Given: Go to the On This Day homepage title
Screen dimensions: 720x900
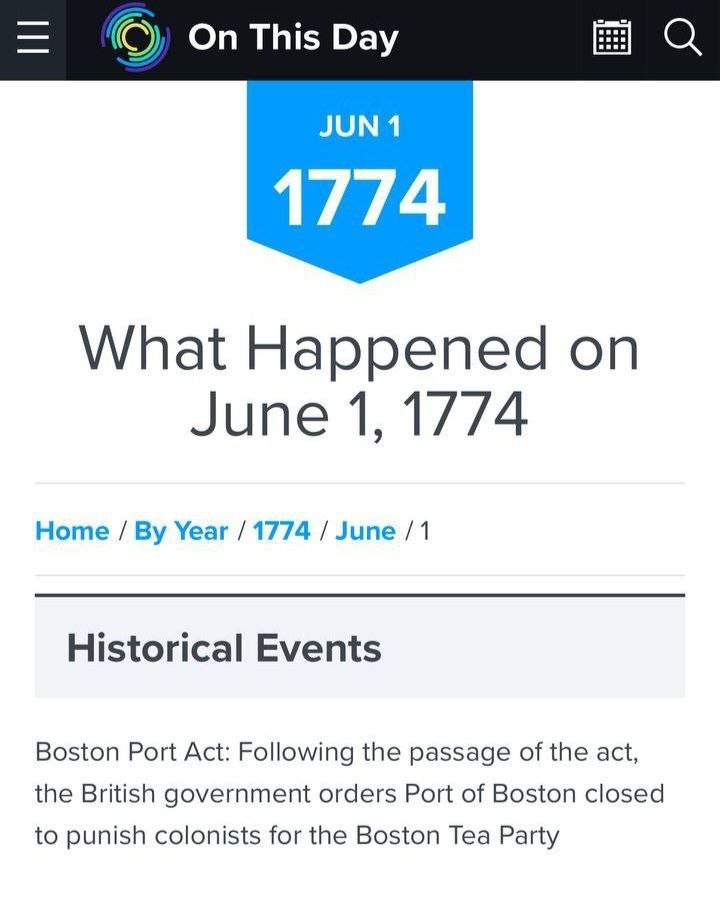Looking at the screenshot, I should [x=293, y=38].
